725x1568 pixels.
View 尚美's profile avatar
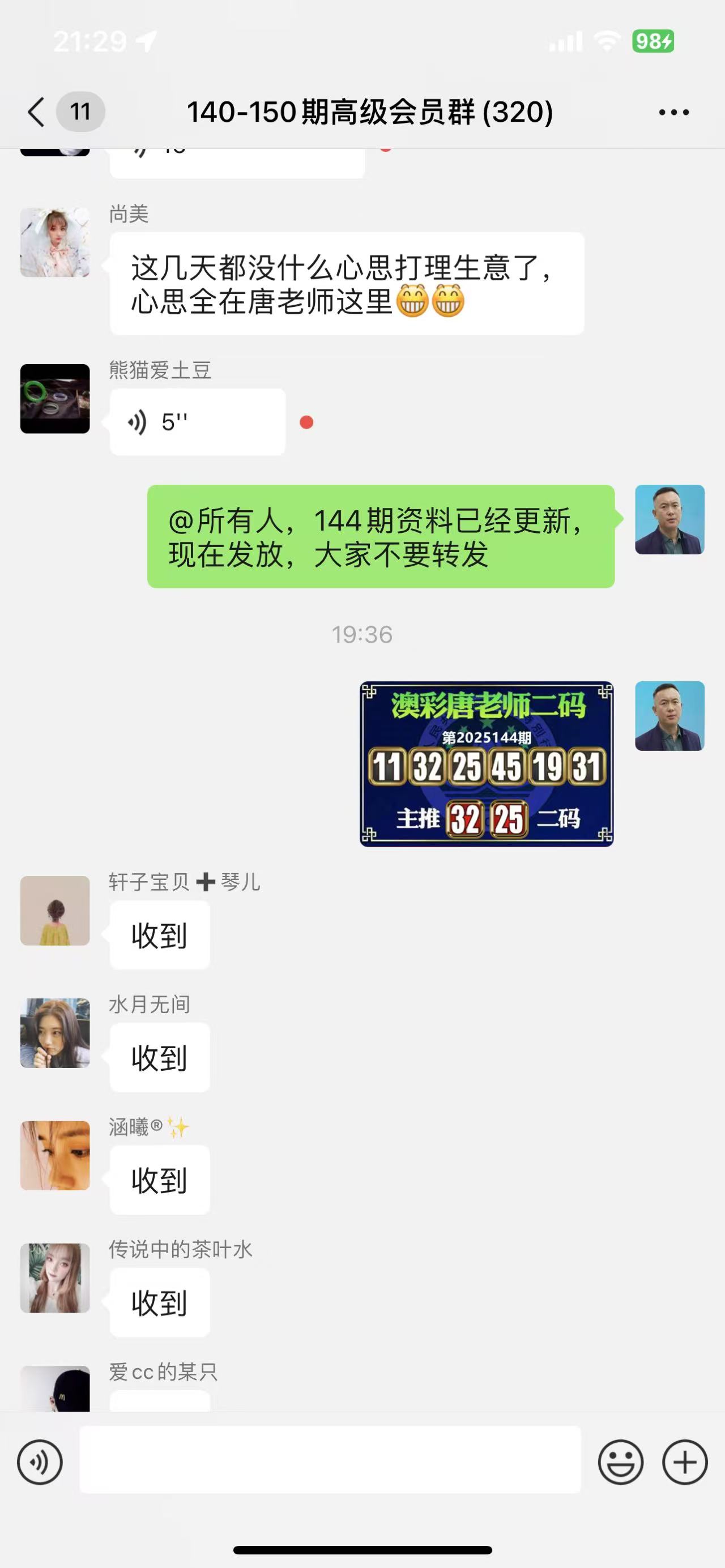coord(55,242)
